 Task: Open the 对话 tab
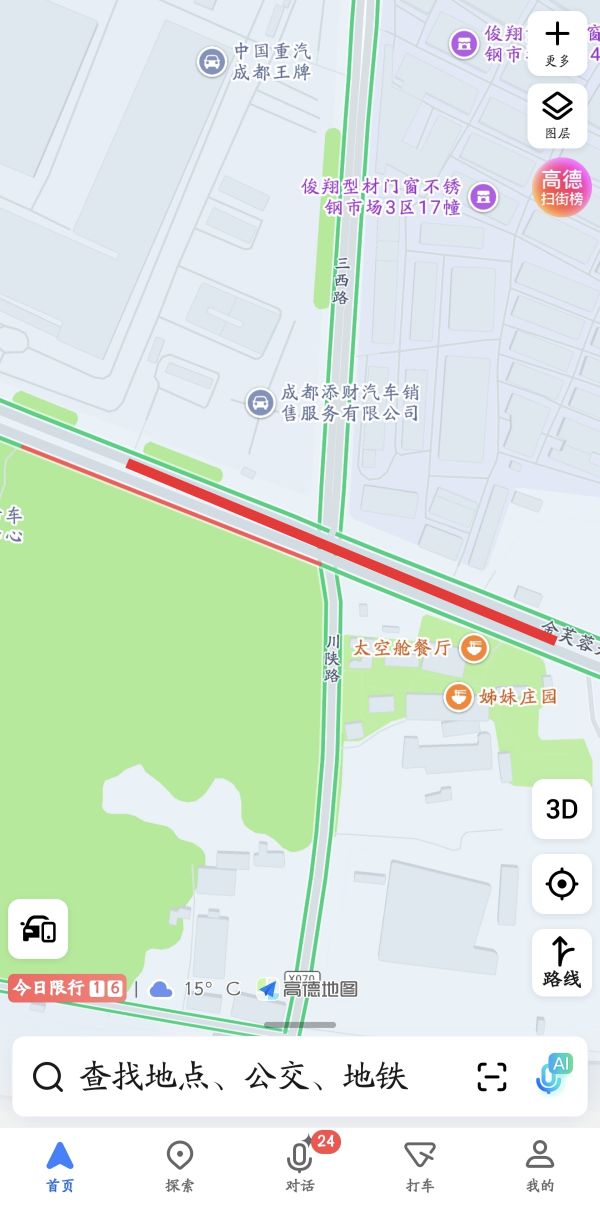(300, 1166)
